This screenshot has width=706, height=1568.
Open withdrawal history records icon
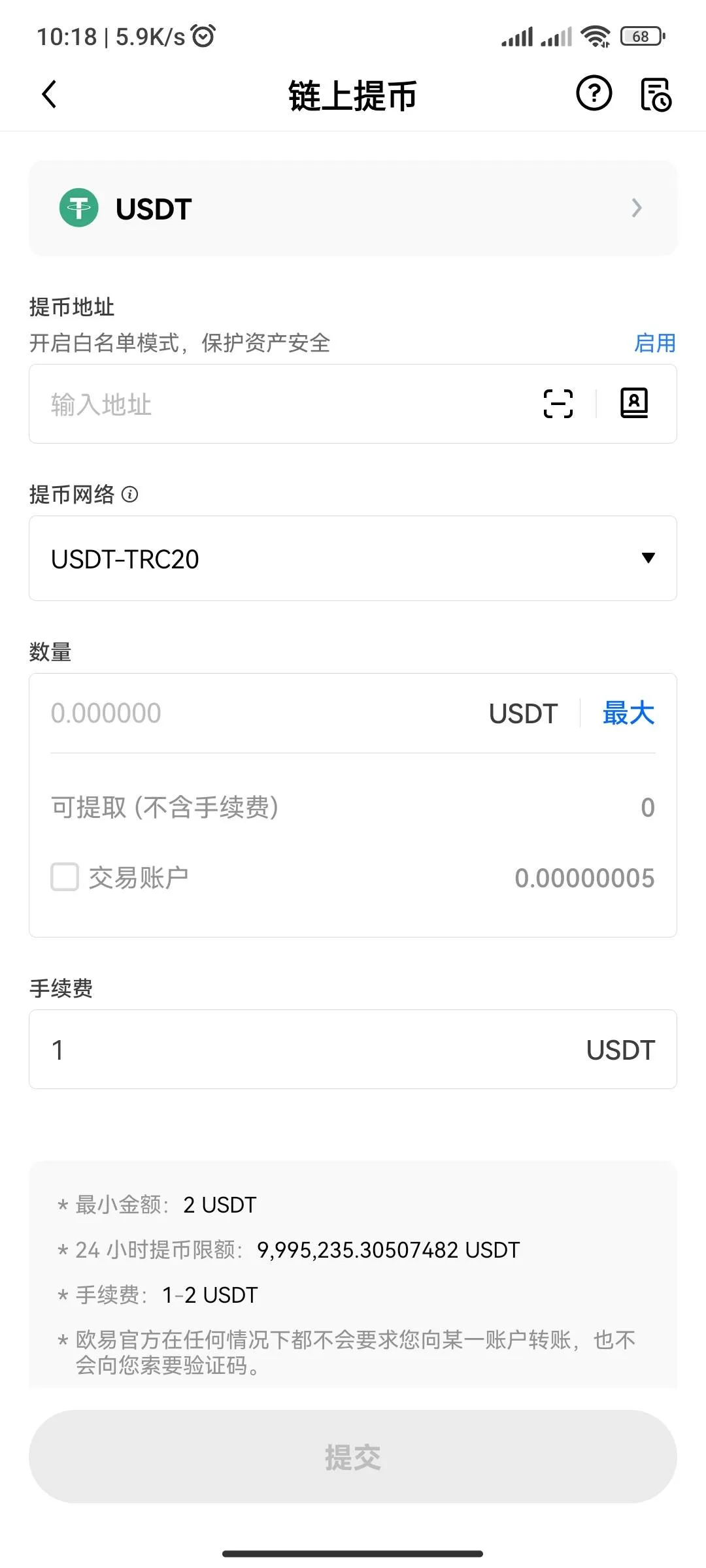(x=655, y=95)
